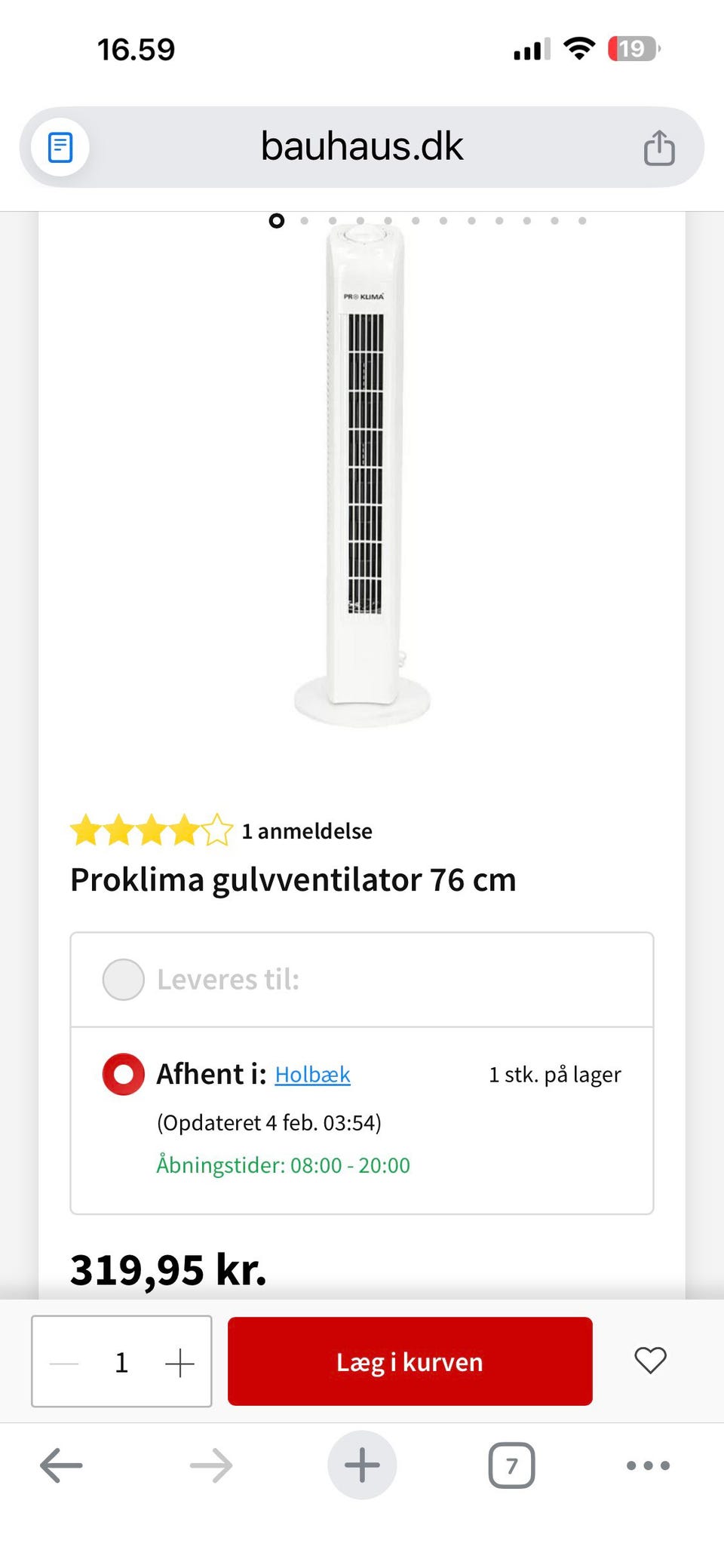This screenshot has width=724, height=1568.
Task: Tap the bauhaus.dk address bar
Action: (362, 147)
